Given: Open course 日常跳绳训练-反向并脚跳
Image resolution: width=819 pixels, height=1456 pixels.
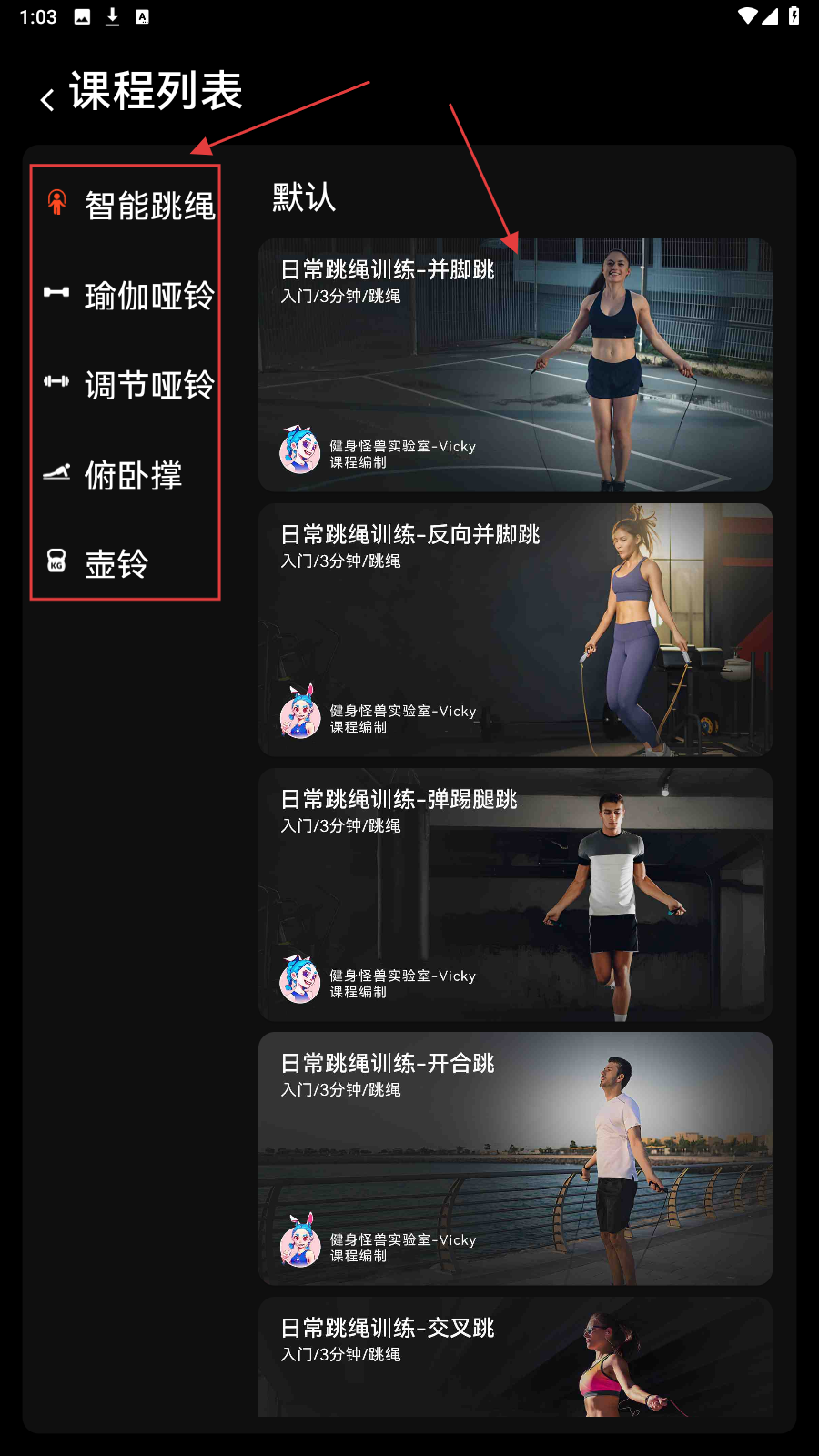Looking at the screenshot, I should pos(515,630).
